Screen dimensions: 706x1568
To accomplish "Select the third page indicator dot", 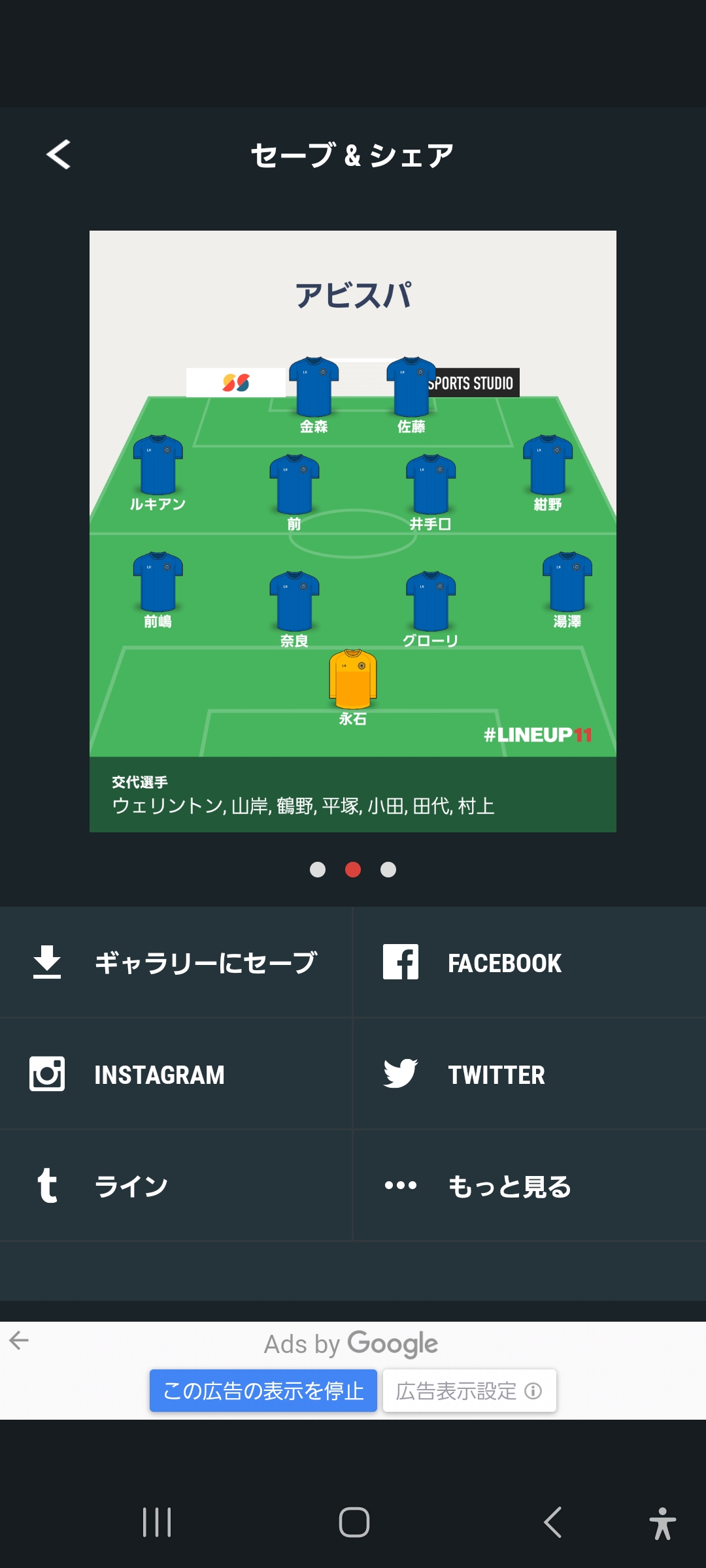I will pos(388,870).
